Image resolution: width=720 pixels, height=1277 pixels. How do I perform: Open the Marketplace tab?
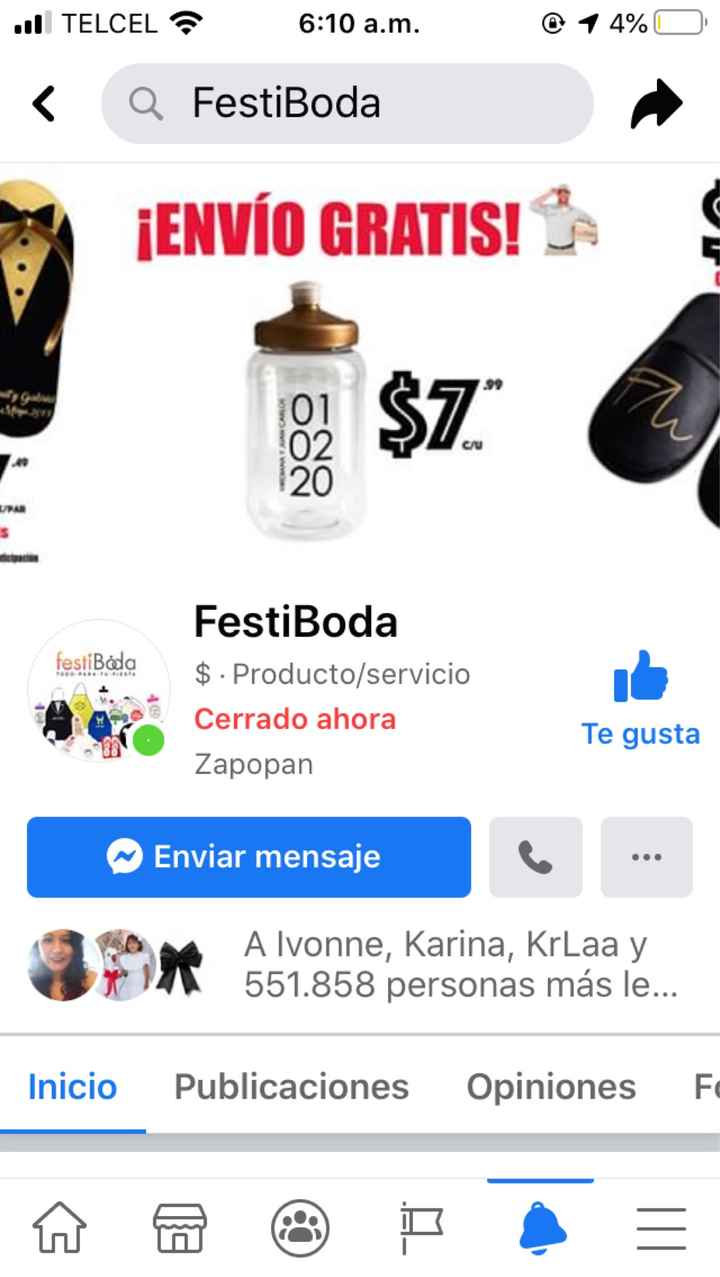click(x=180, y=1227)
